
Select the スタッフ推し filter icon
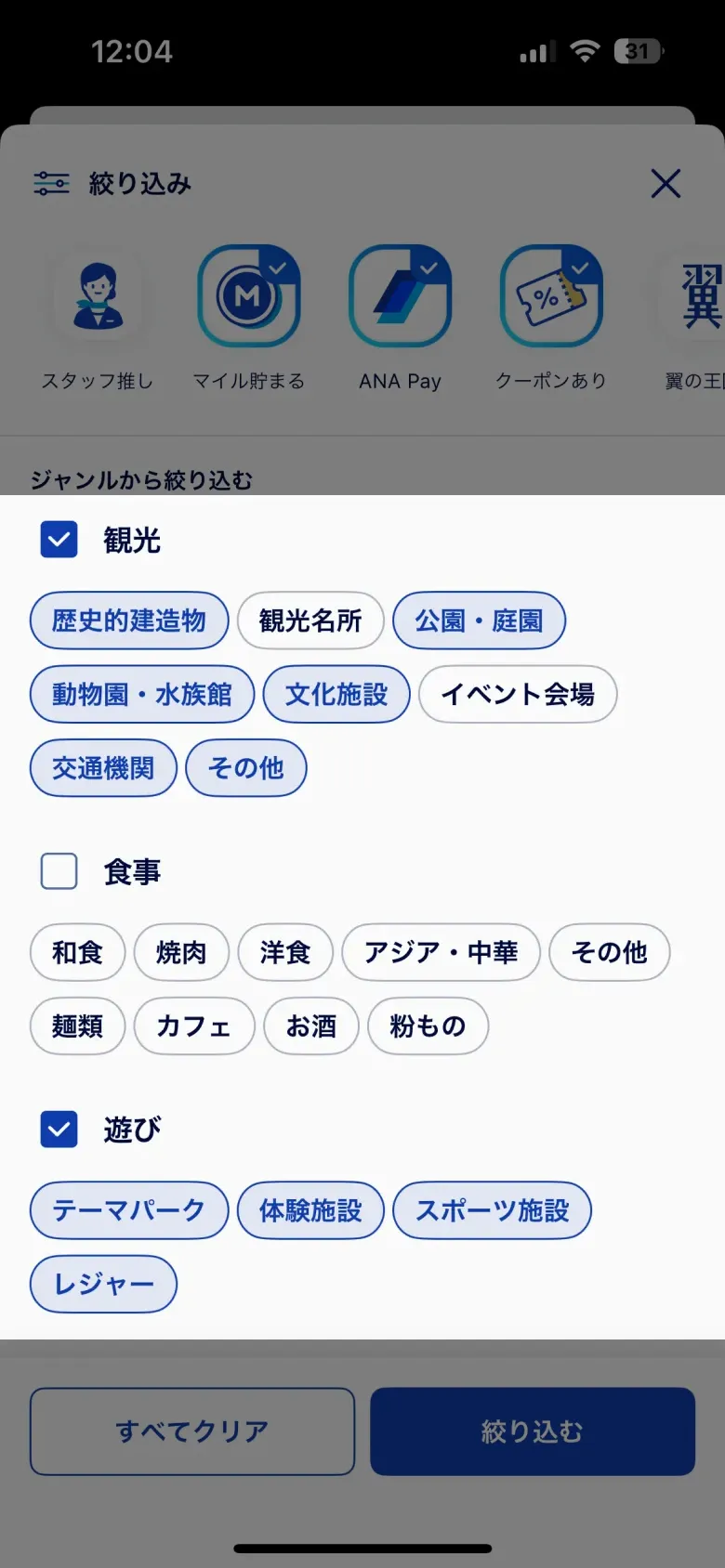(x=96, y=295)
